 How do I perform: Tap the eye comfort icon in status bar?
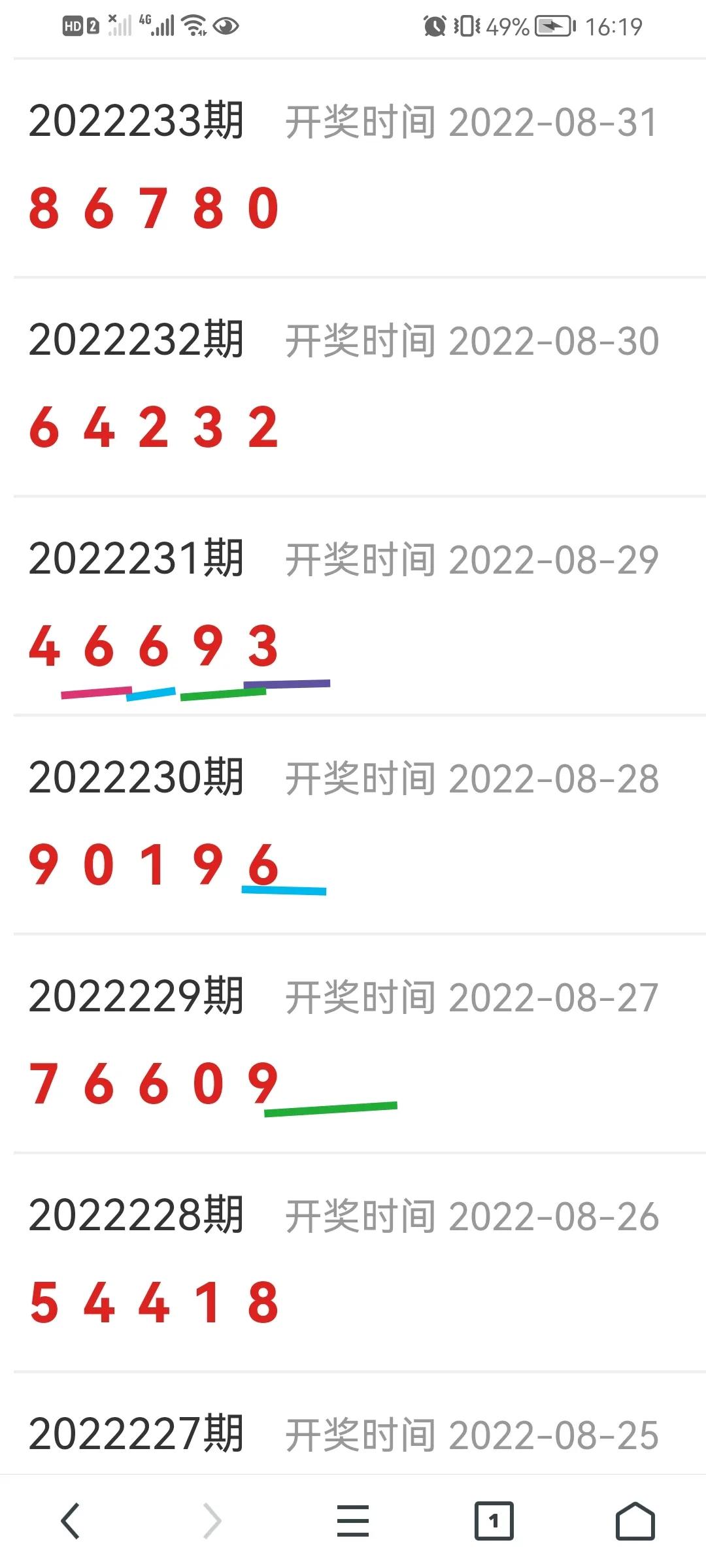coord(225,25)
